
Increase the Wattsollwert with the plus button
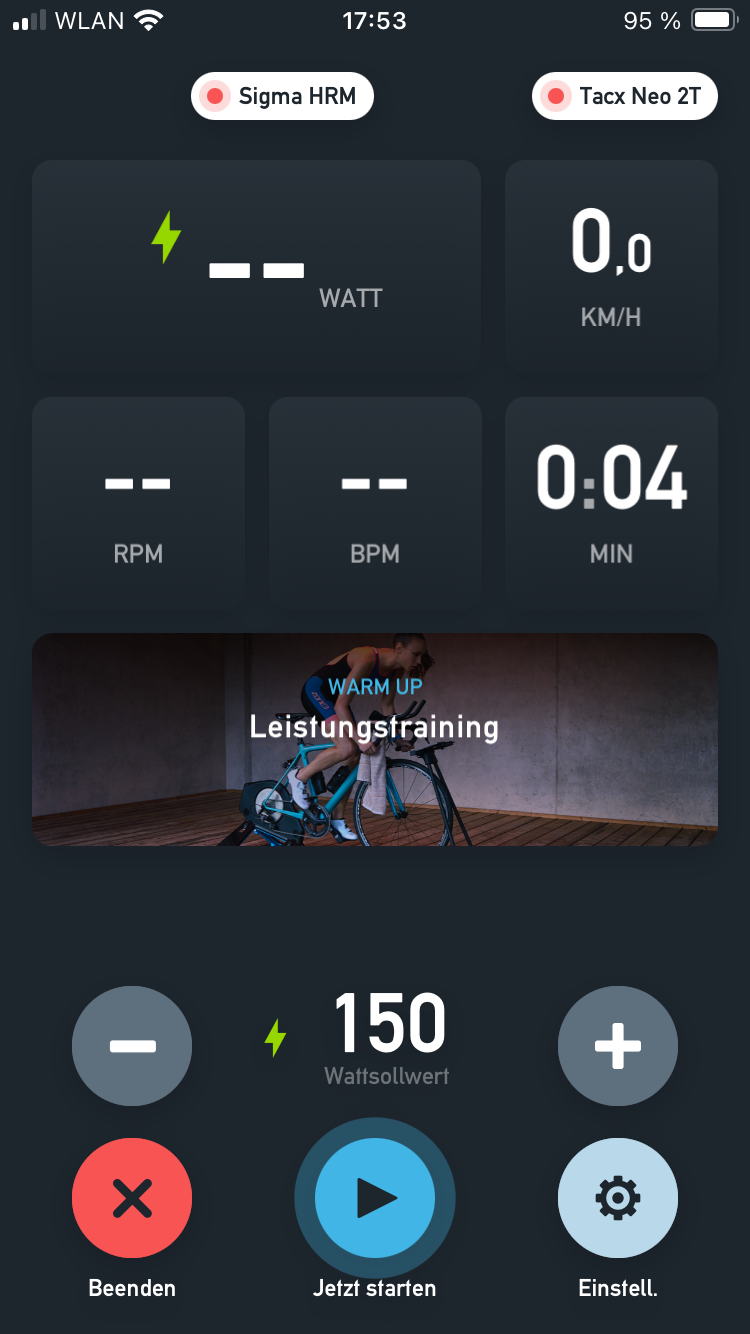click(617, 1046)
